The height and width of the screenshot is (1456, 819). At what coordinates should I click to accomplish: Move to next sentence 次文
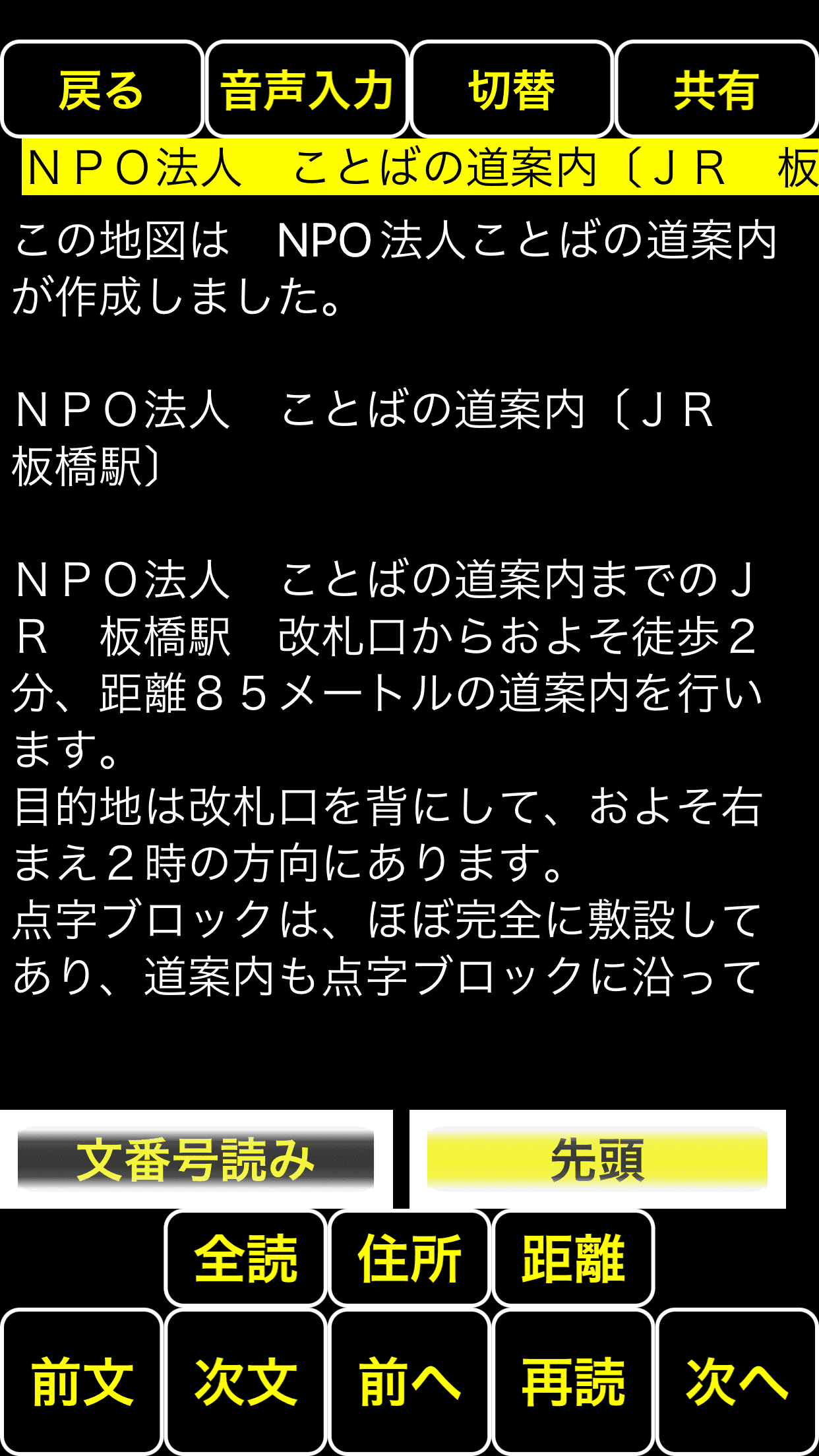(x=245, y=1382)
